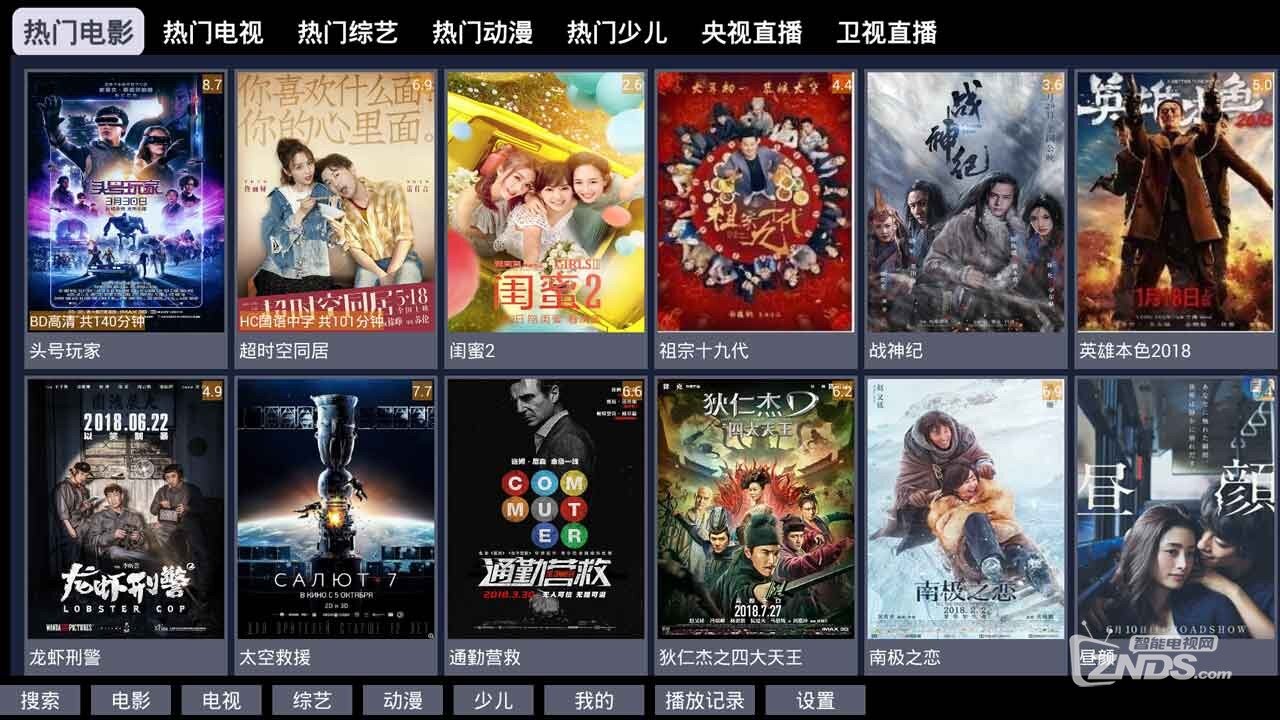
Task: Switch to the 卫视直播 tab
Action: 886,32
